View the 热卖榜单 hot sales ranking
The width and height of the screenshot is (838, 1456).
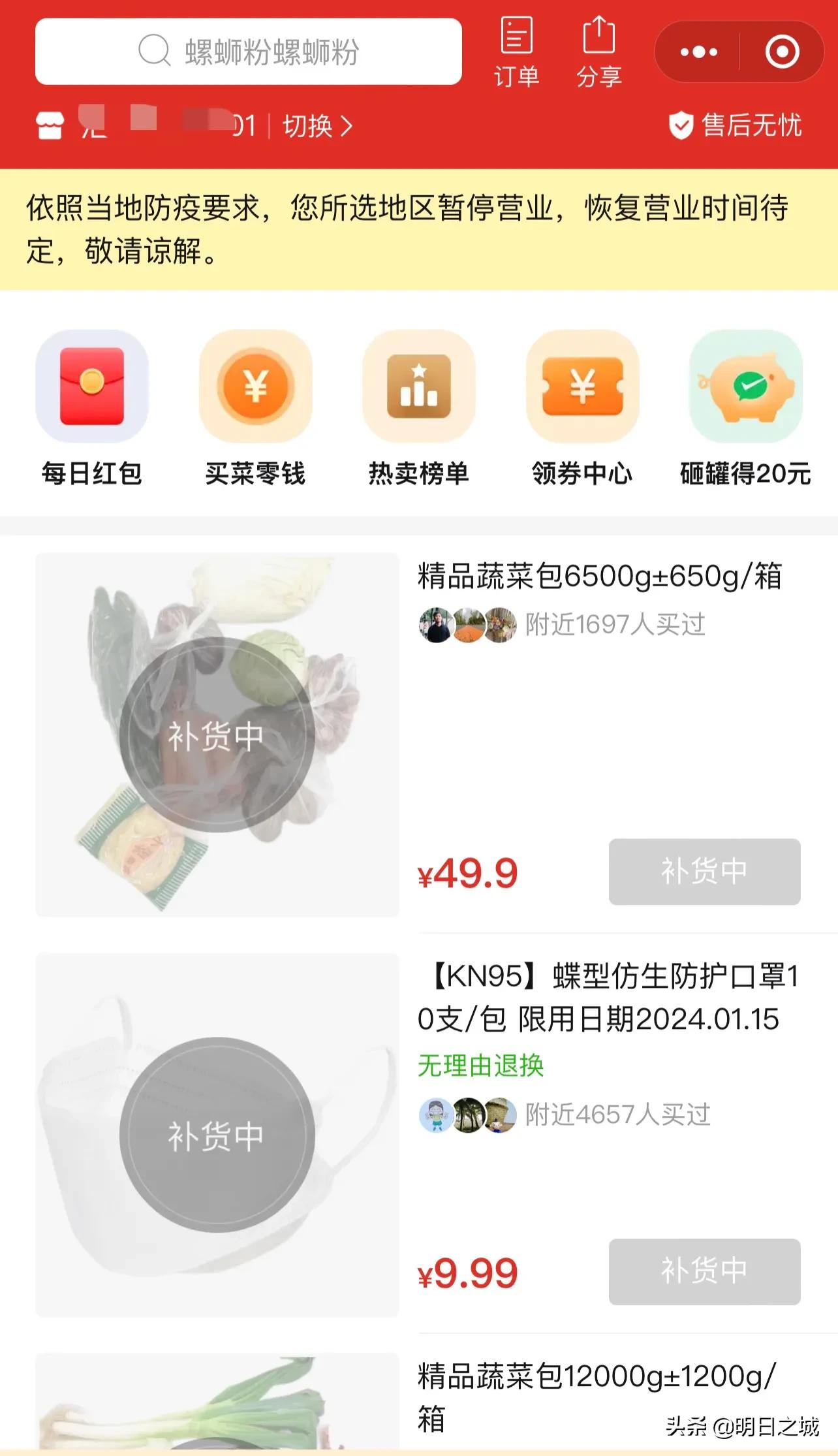418,411
